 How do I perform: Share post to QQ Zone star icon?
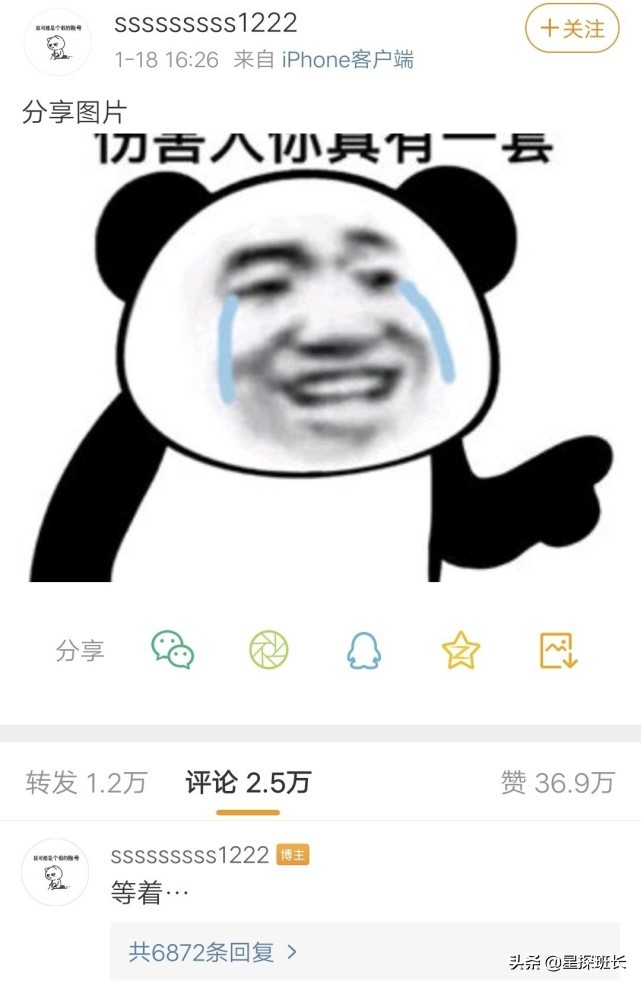(x=460, y=651)
